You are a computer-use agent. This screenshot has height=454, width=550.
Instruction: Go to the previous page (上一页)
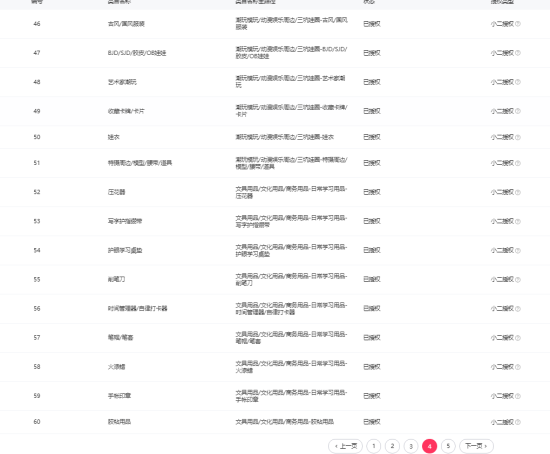pos(345,446)
